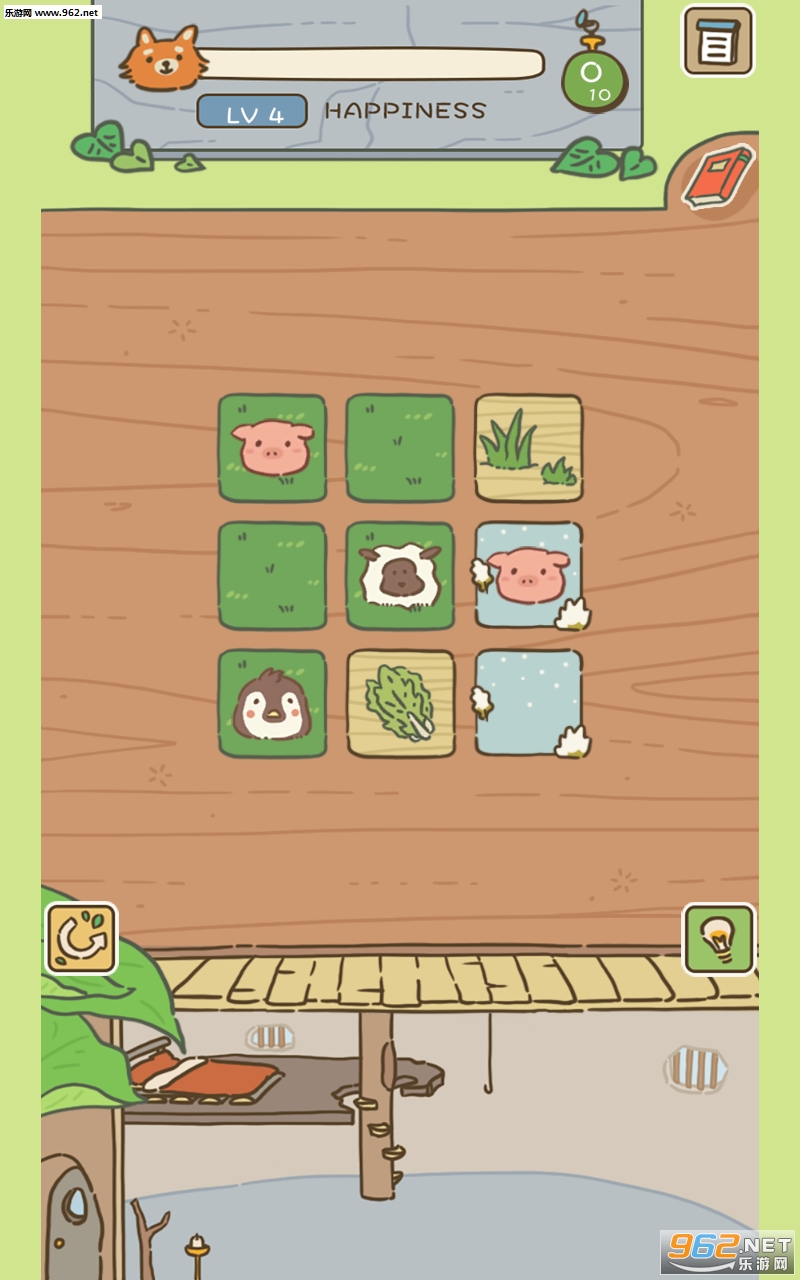Tap the leafy vegetable tile
The image size is (800, 1280).
tap(400, 704)
